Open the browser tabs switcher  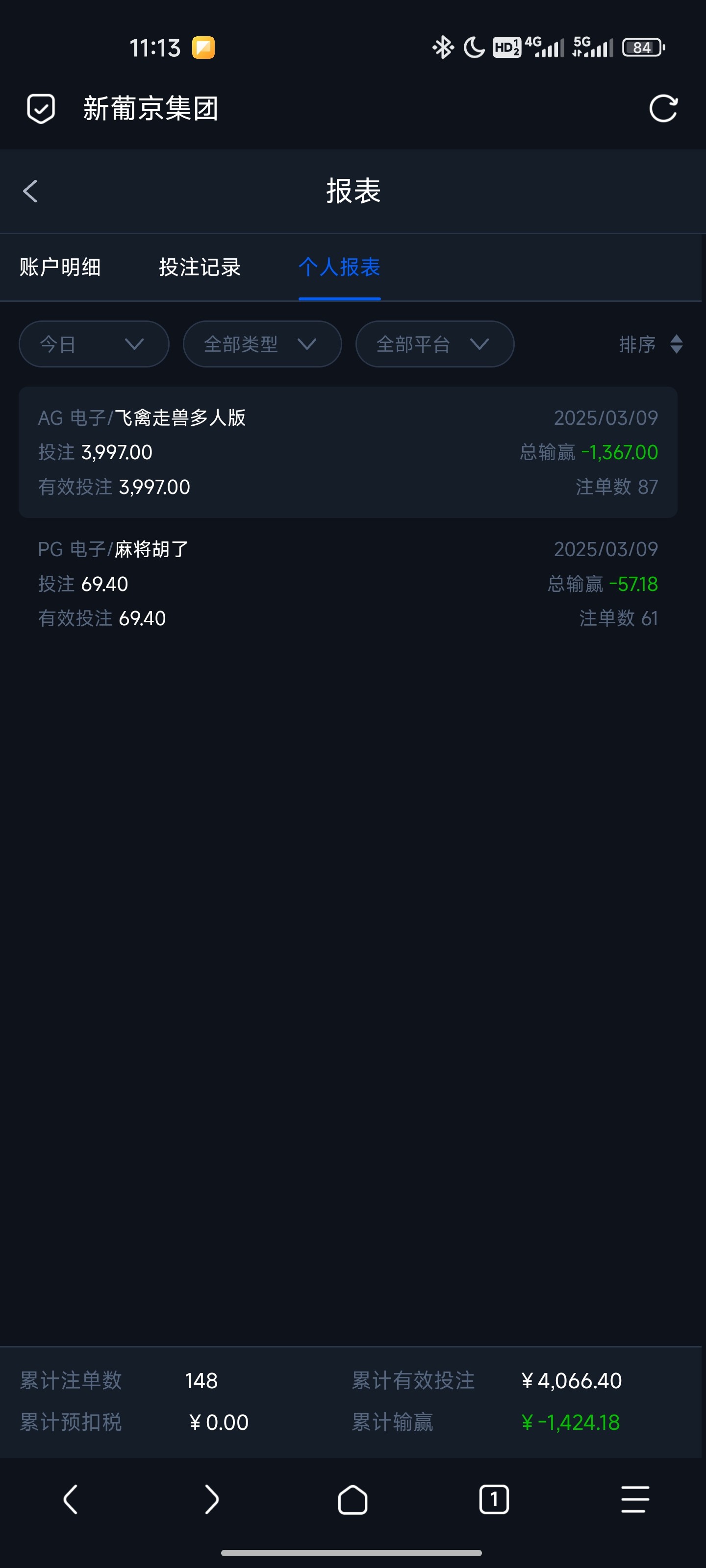(493, 1499)
